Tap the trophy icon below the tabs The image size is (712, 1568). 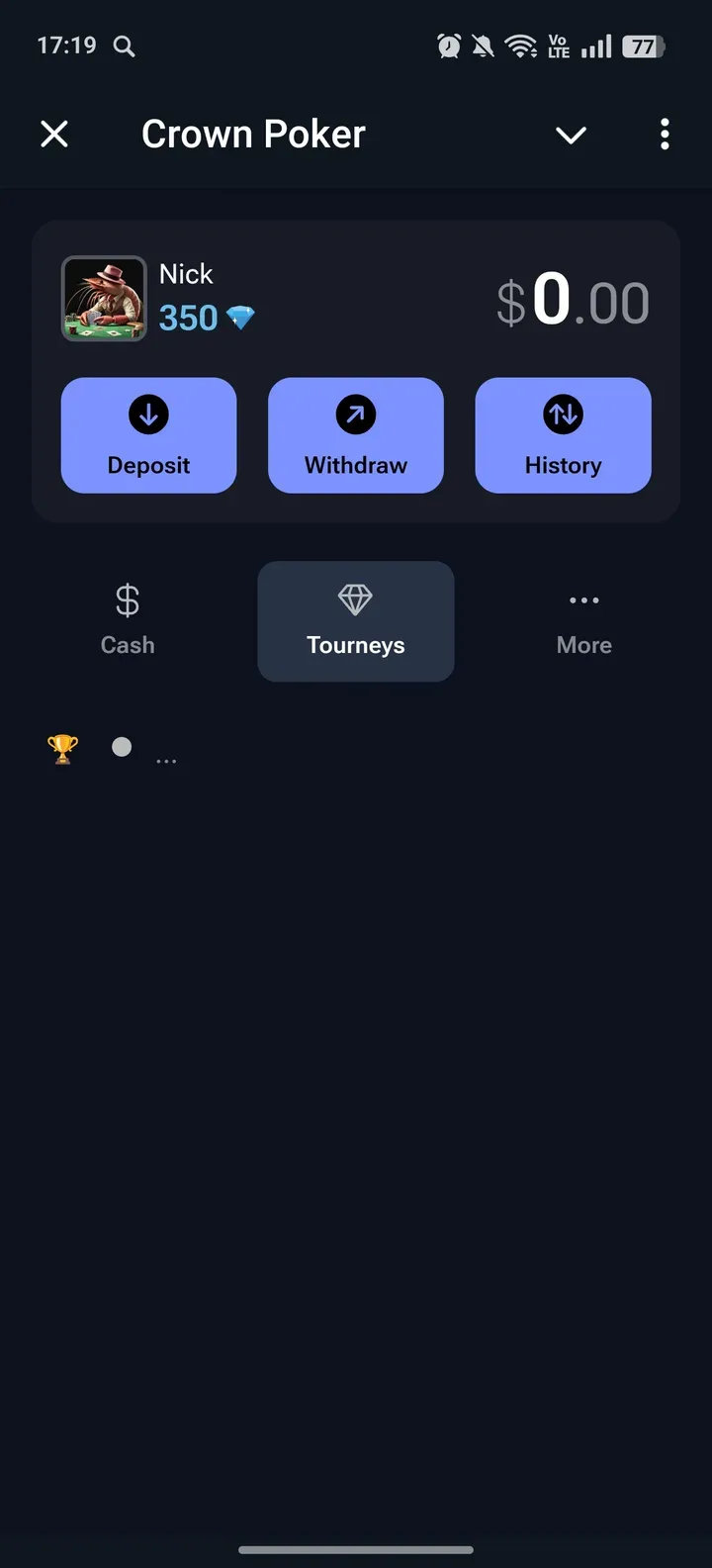(x=62, y=749)
